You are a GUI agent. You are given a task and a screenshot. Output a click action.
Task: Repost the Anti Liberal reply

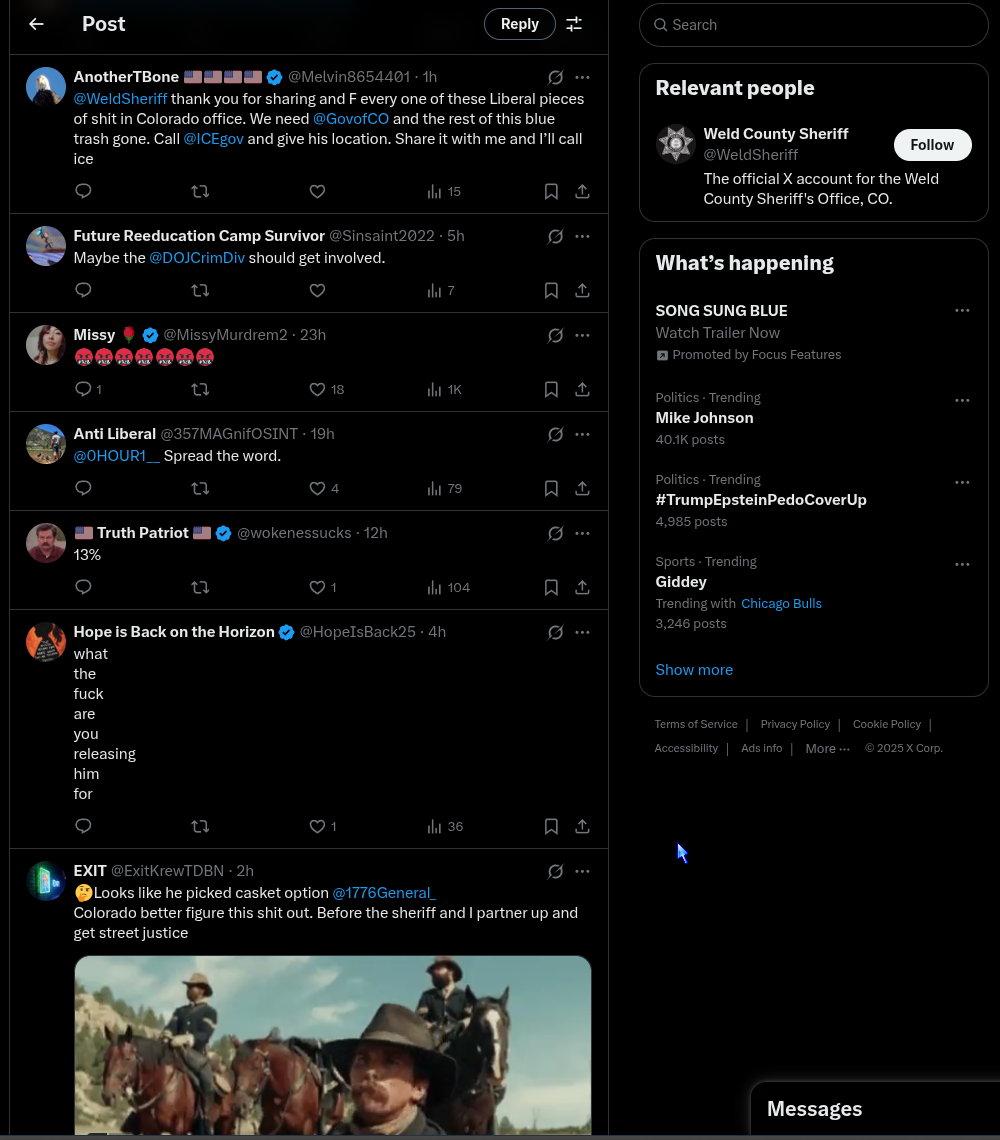pos(200,488)
